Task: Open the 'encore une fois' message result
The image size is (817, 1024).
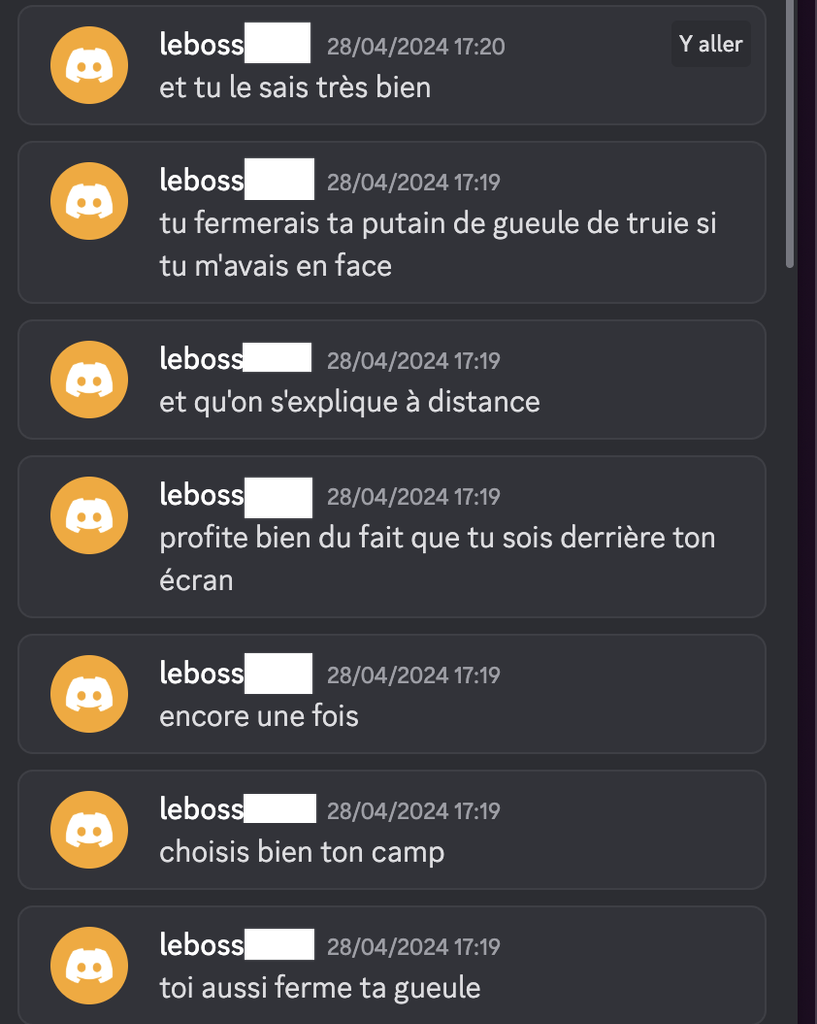Action: coord(259,716)
